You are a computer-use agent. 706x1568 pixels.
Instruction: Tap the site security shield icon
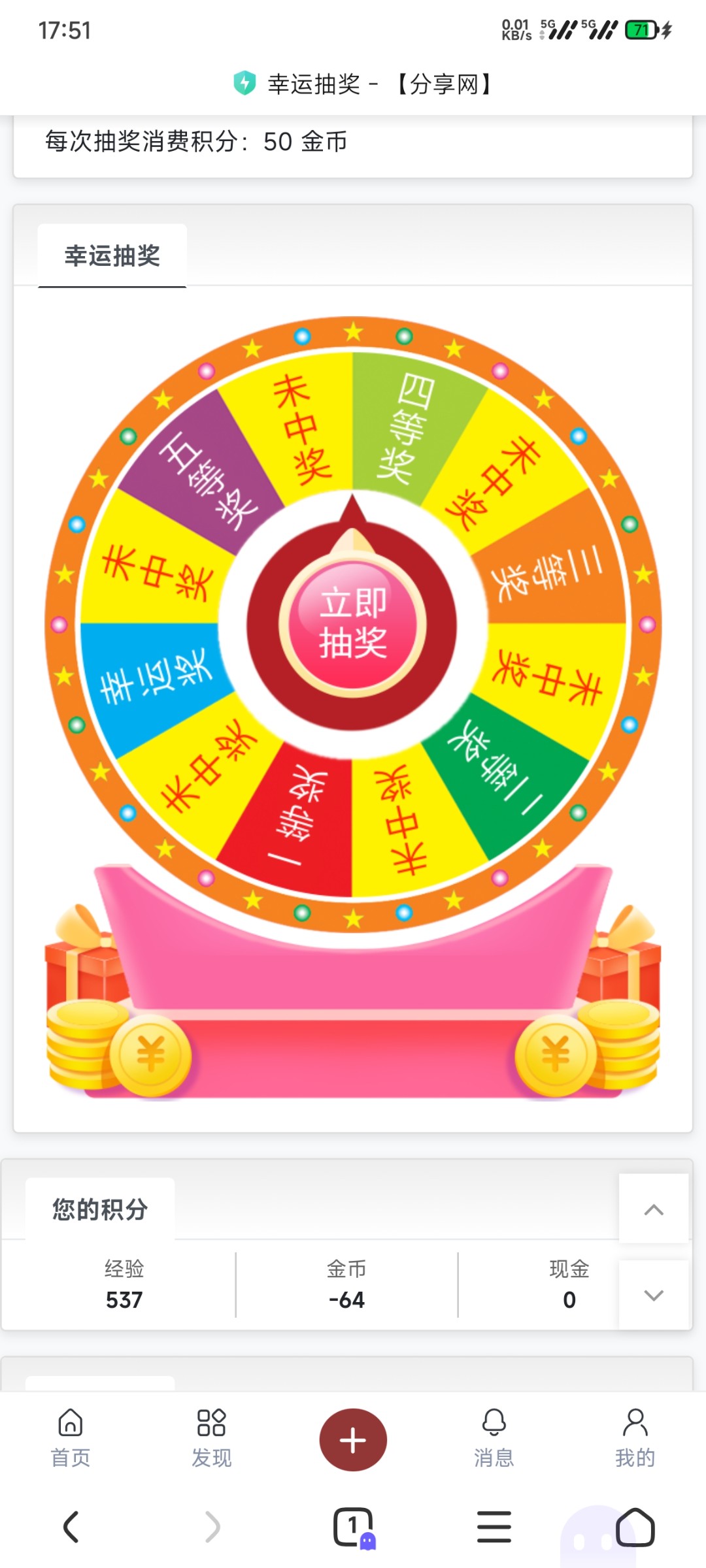[244, 83]
